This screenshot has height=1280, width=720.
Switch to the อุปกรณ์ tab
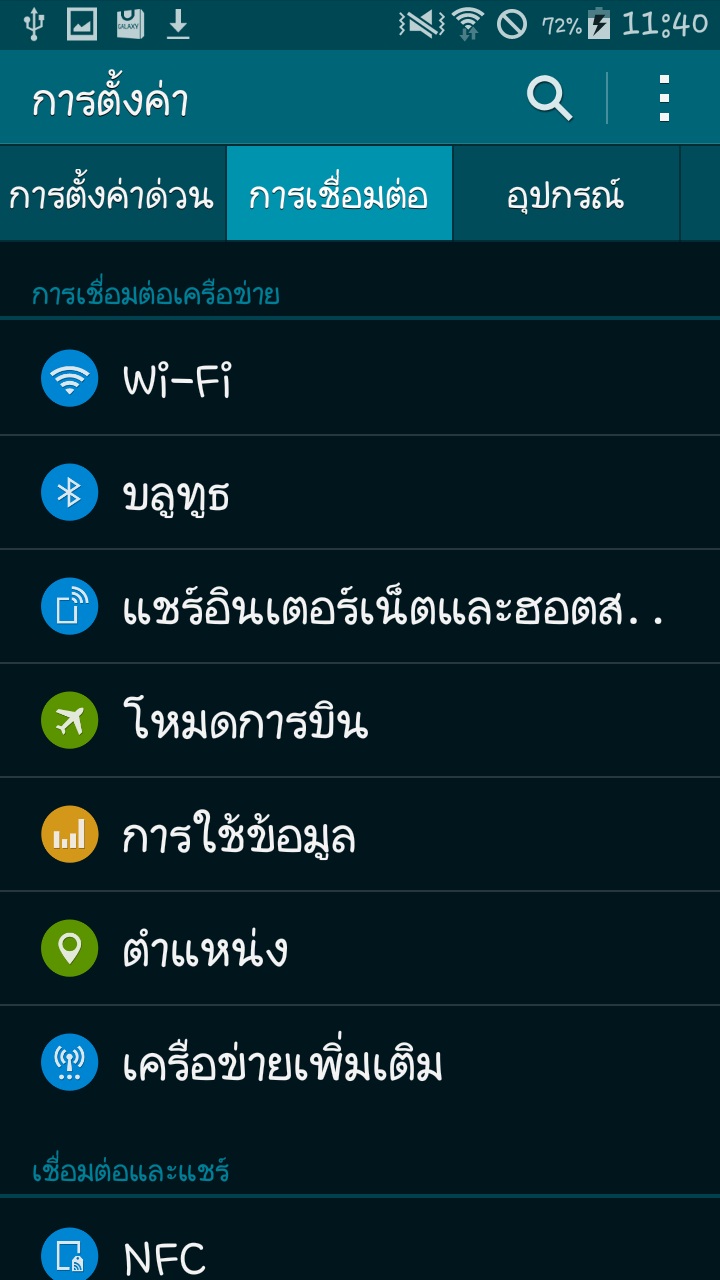[565, 195]
